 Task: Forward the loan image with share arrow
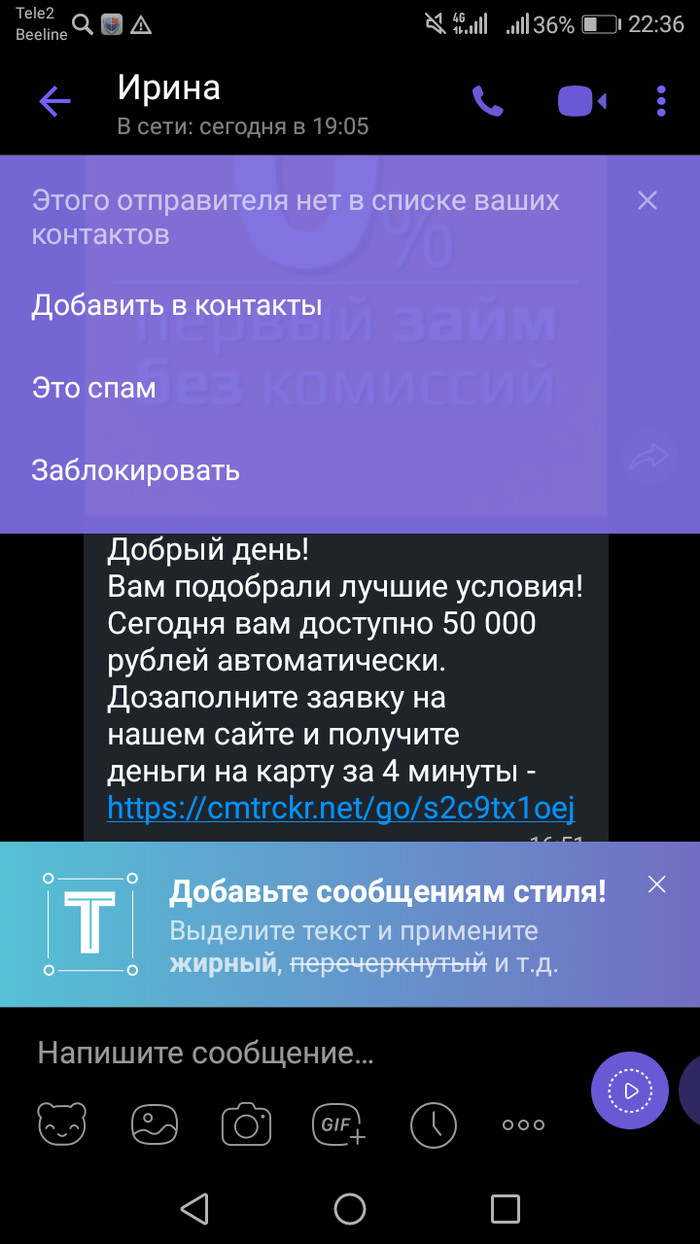click(646, 459)
